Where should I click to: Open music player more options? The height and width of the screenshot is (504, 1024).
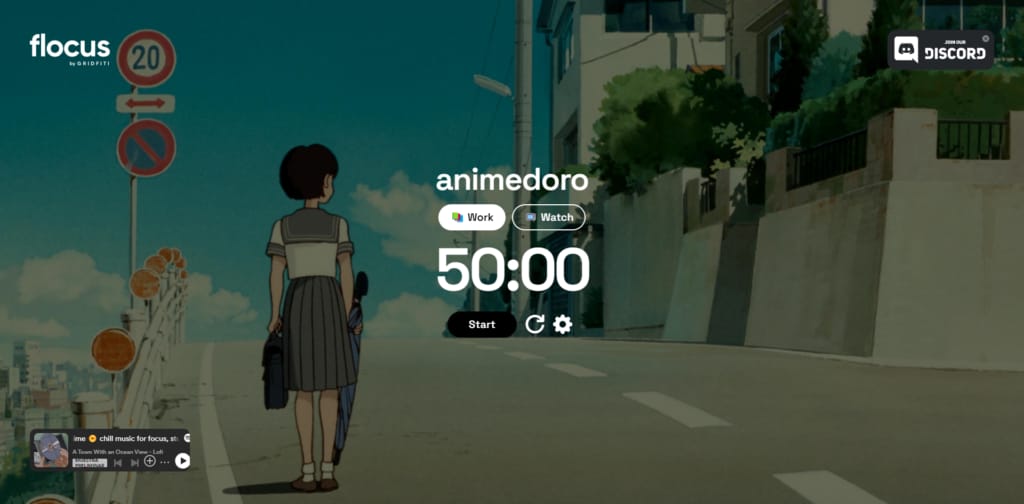click(x=165, y=462)
